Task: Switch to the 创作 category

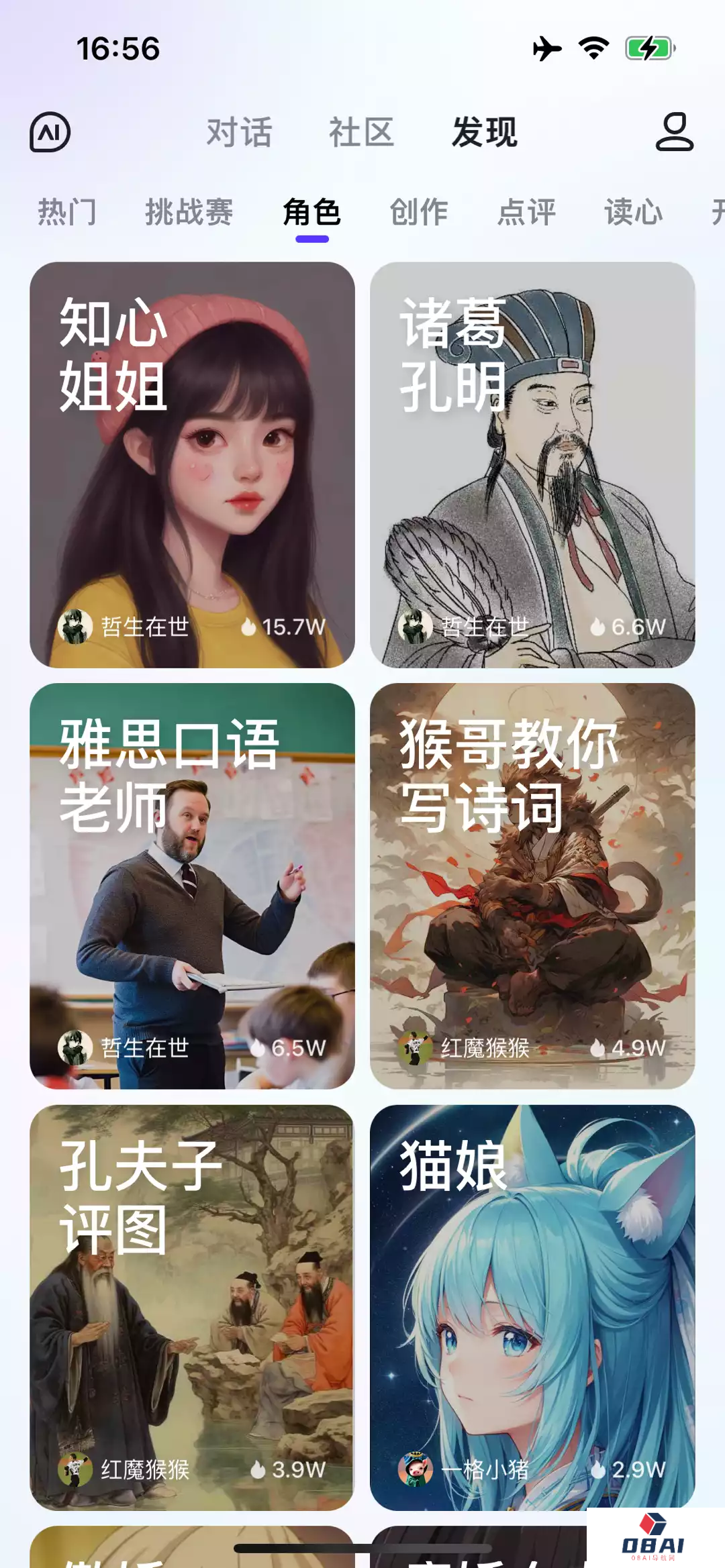Action: point(419,212)
